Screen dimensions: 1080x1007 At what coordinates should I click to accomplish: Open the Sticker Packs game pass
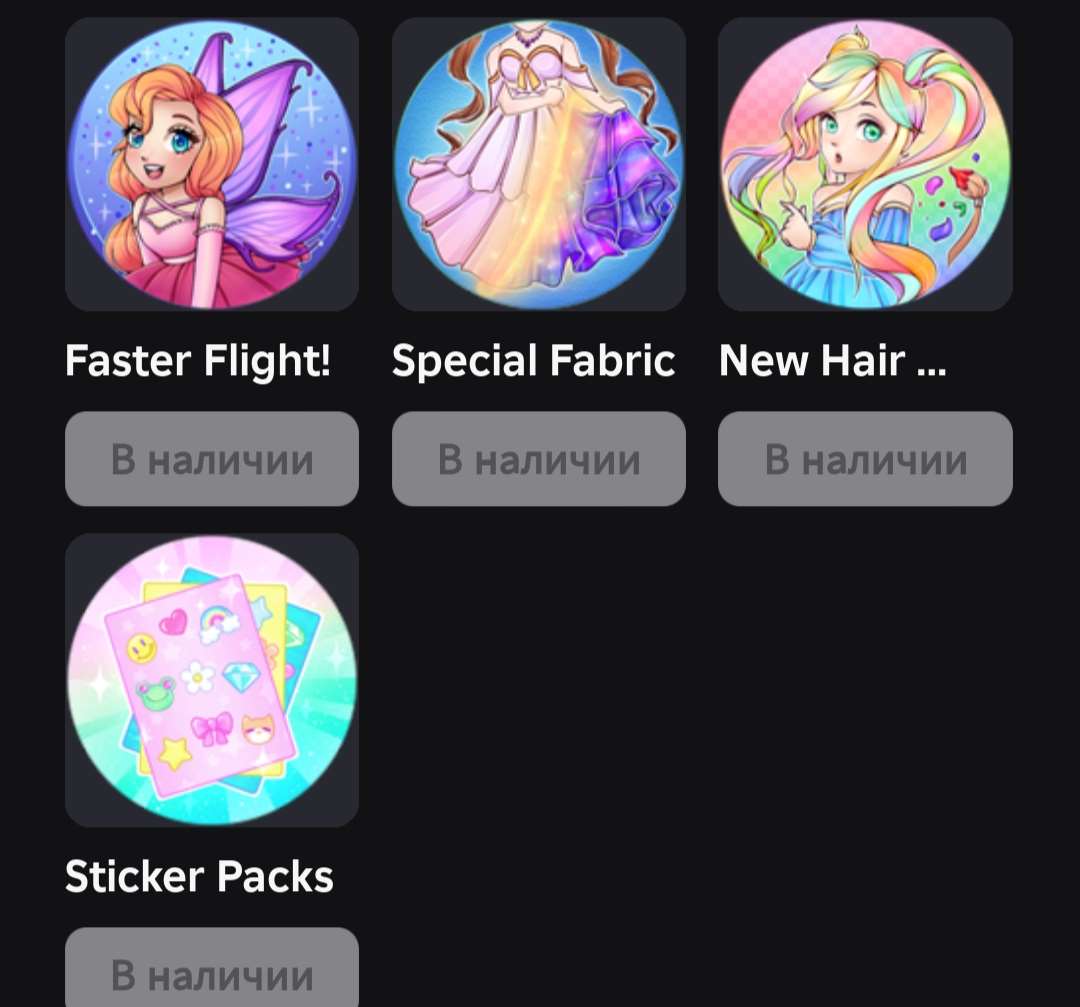tap(211, 680)
